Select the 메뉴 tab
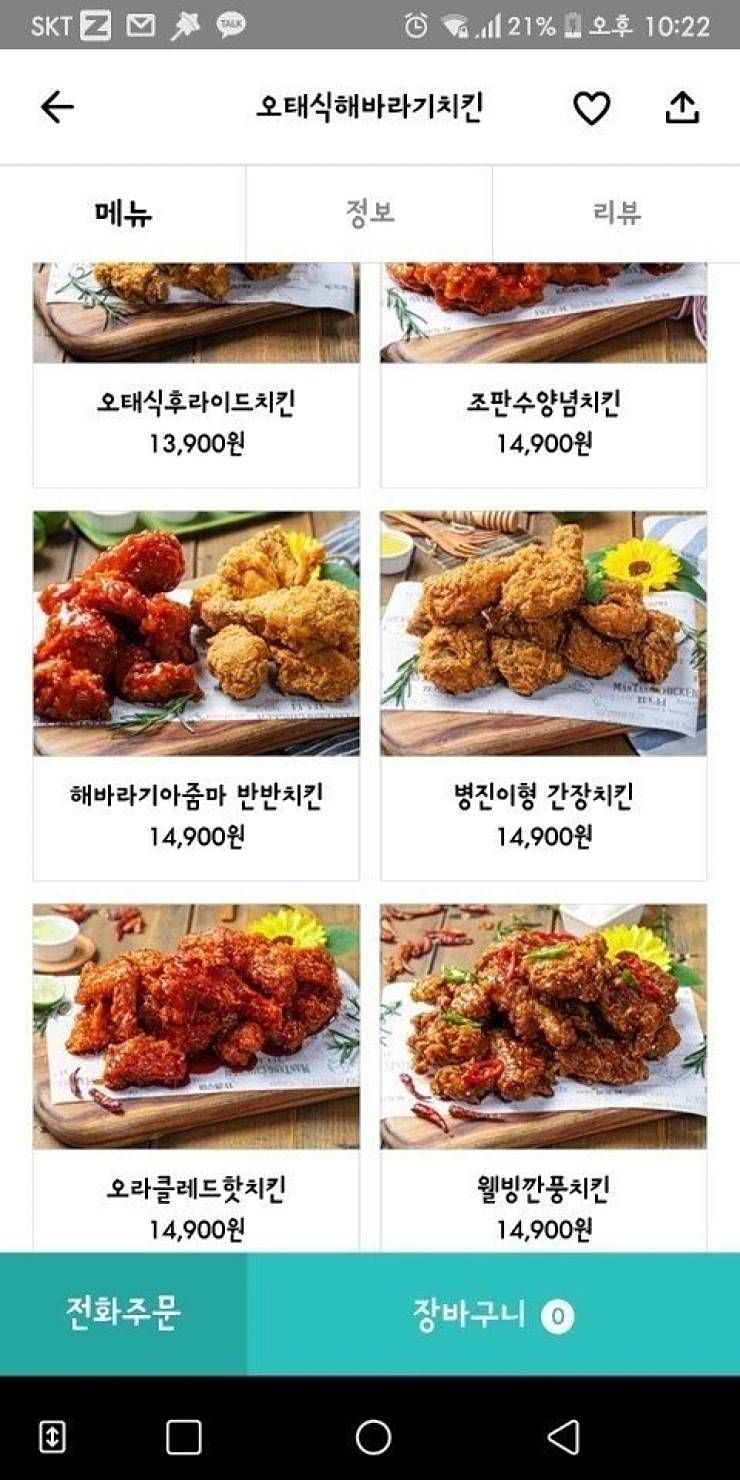The image size is (740, 1480). pyautogui.click(x=123, y=213)
